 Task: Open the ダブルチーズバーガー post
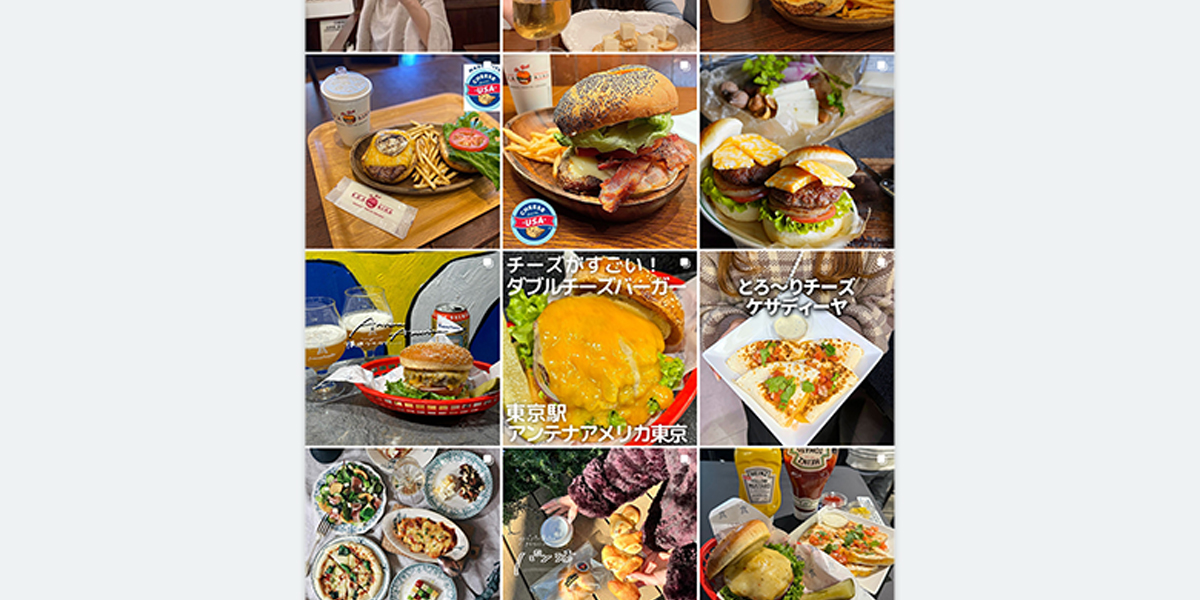click(599, 348)
